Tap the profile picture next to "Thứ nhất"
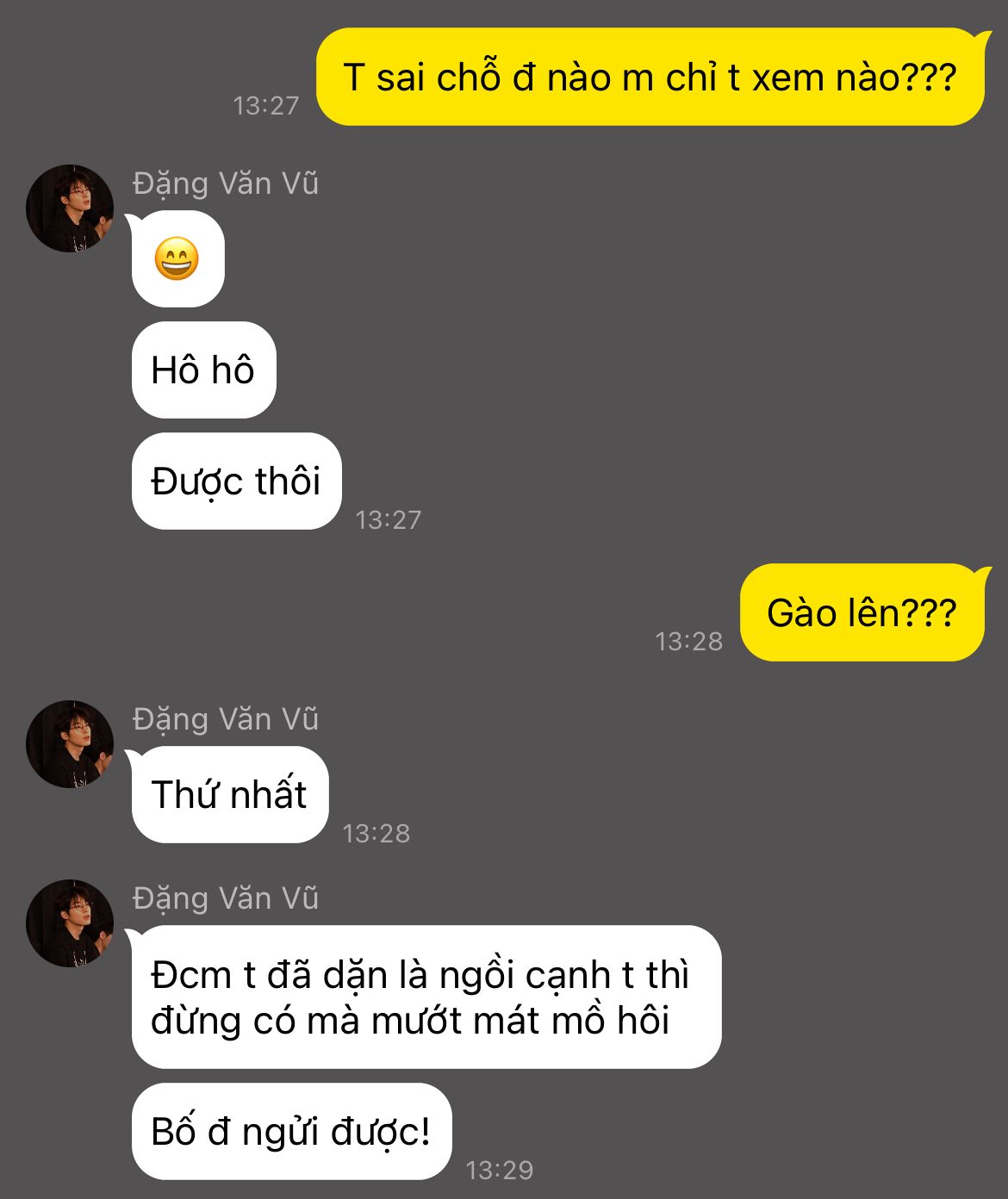1008x1199 pixels. click(x=70, y=744)
